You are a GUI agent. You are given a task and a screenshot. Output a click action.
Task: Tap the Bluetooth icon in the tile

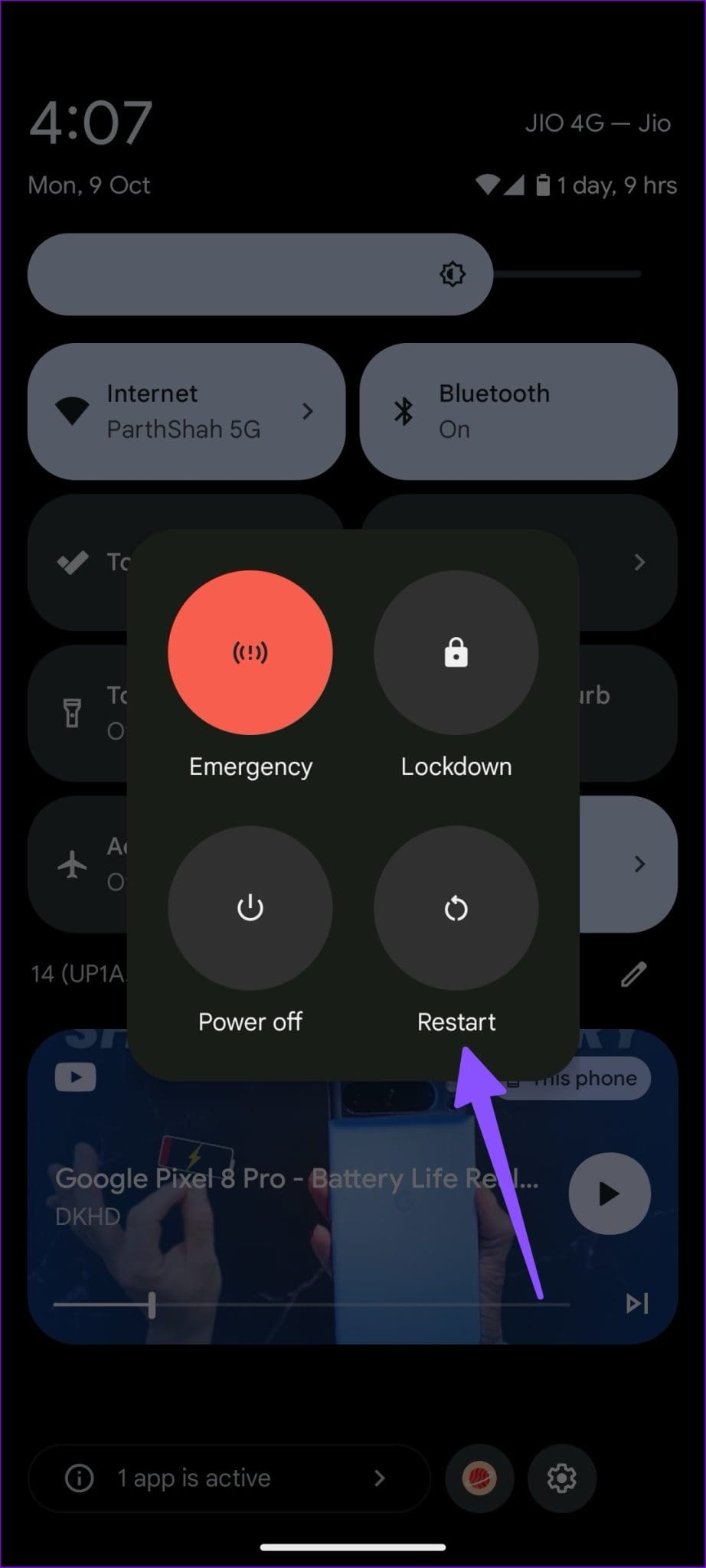tap(402, 411)
